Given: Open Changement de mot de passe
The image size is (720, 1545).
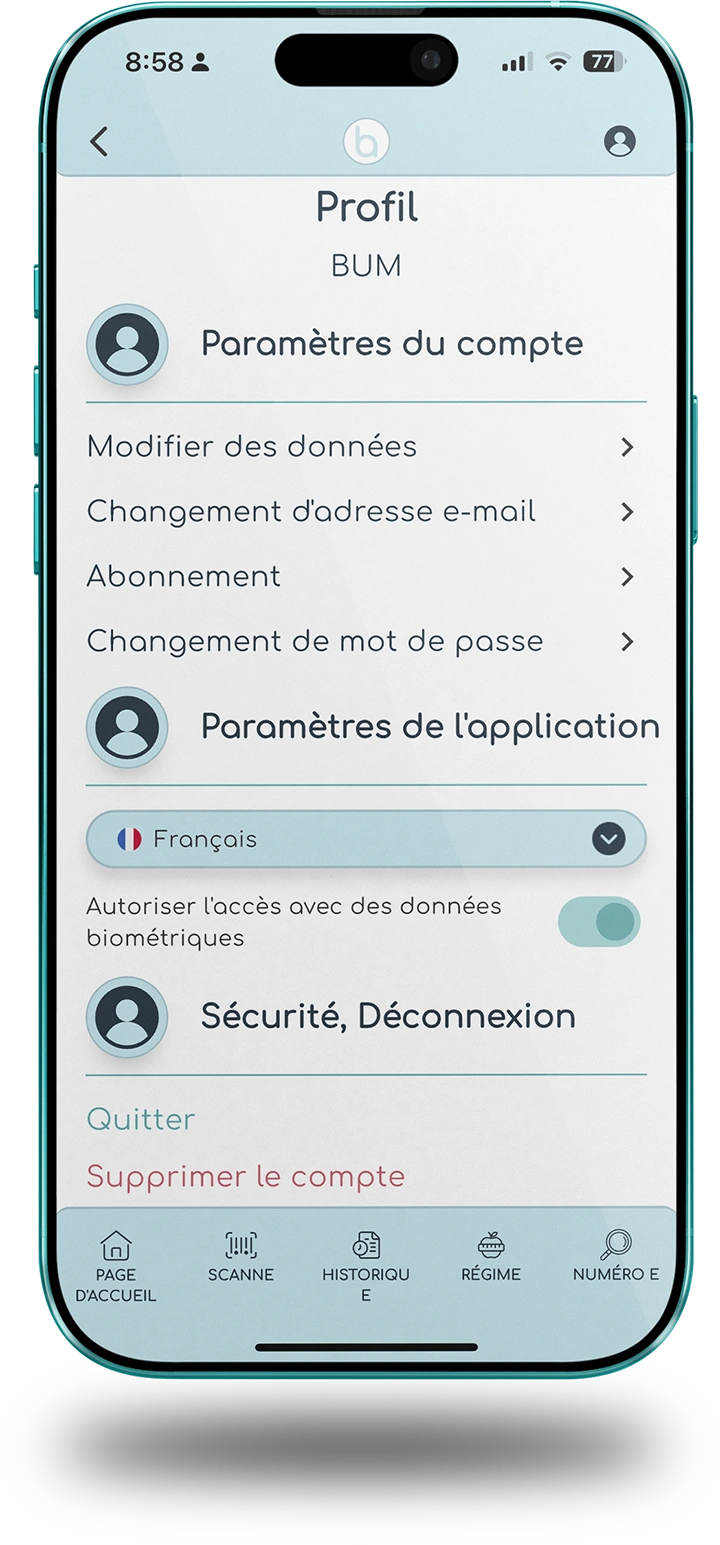Looking at the screenshot, I should [361, 641].
